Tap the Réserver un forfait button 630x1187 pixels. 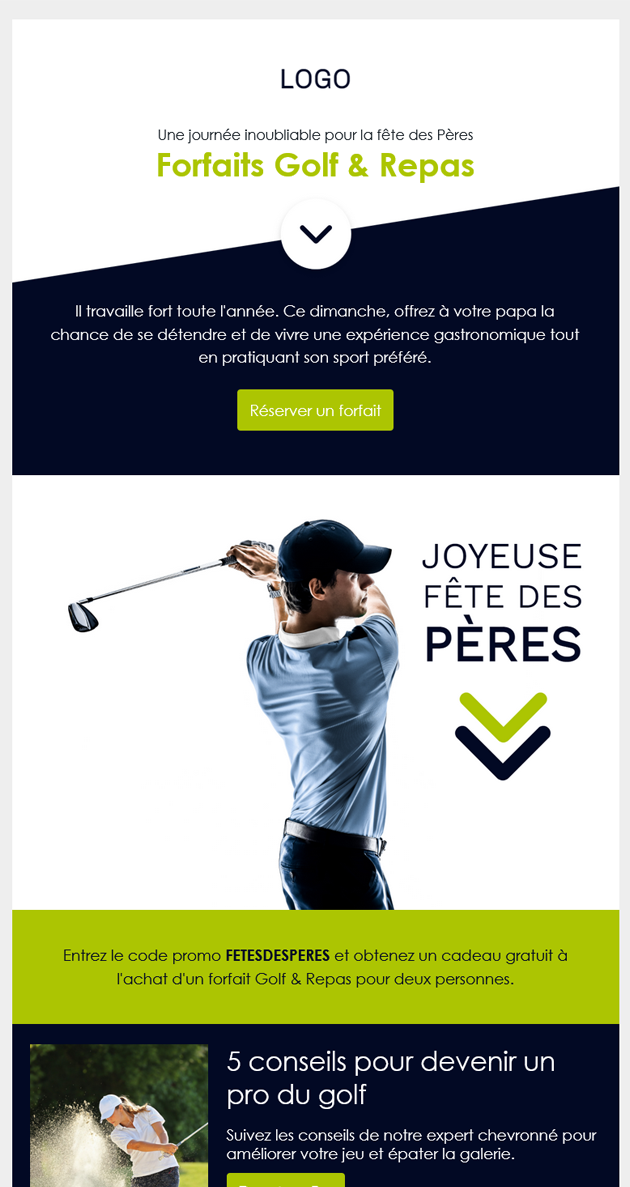pyautogui.click(x=315, y=410)
